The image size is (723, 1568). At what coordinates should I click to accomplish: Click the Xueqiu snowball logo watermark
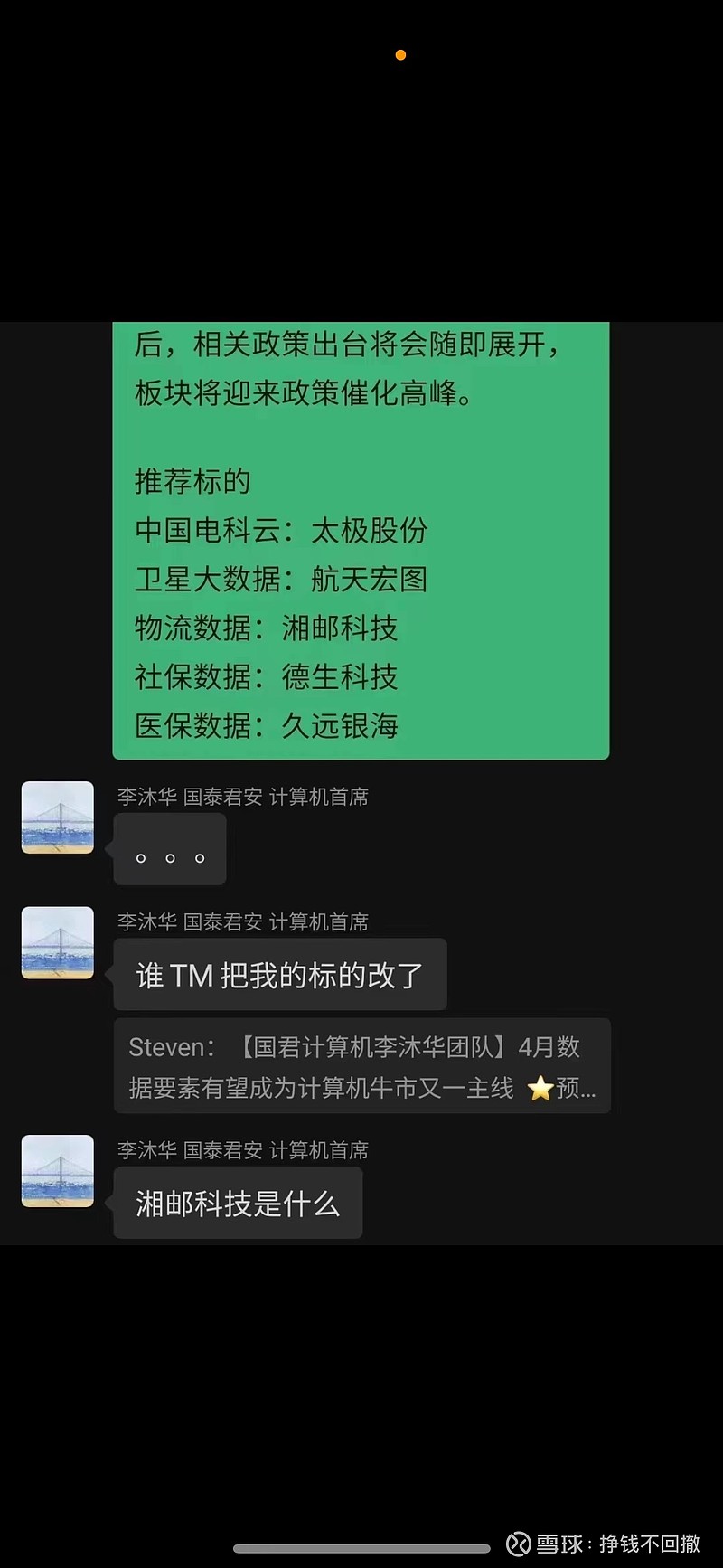pos(518,1544)
